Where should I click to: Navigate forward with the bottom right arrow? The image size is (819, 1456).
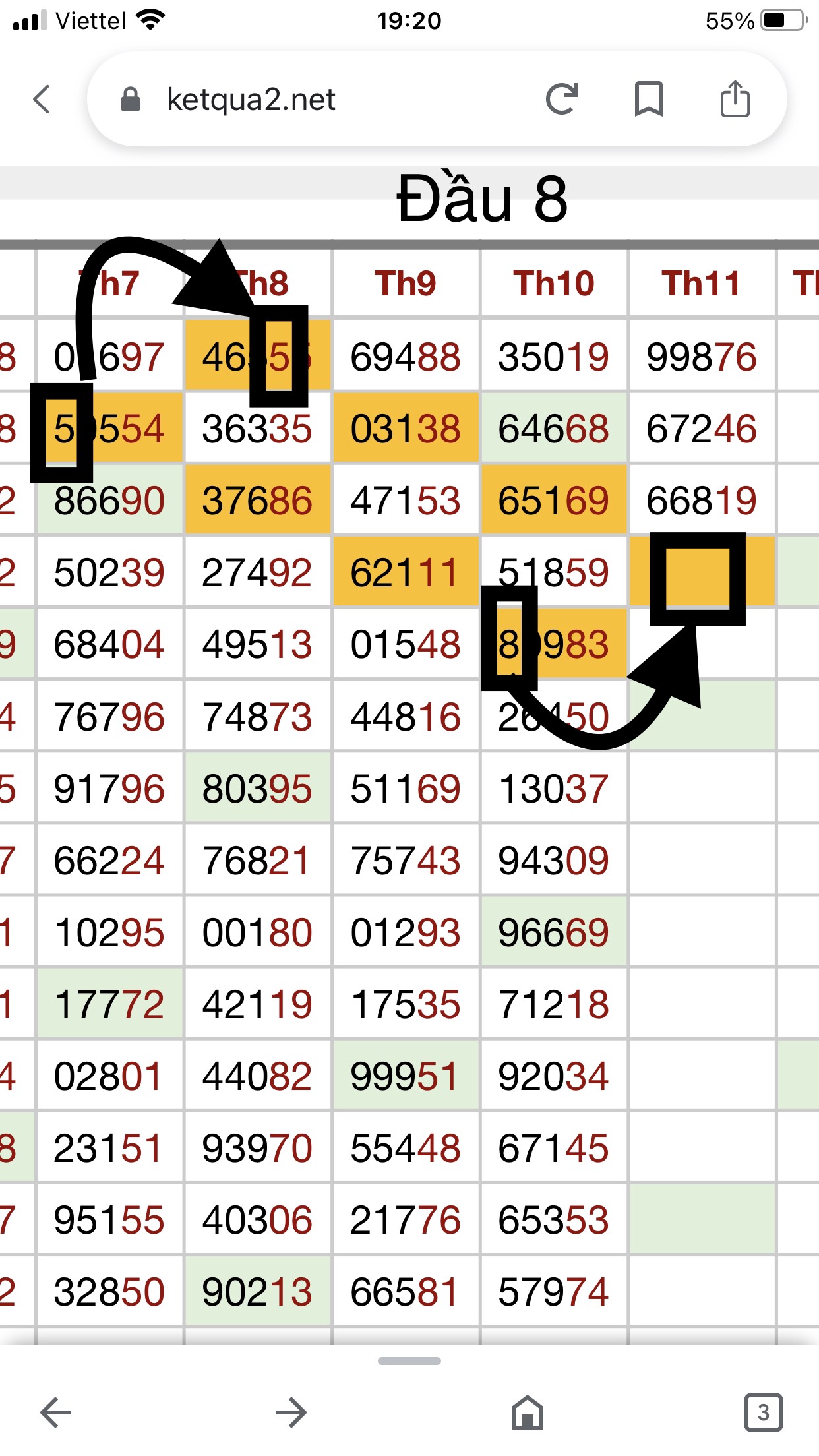click(291, 1412)
